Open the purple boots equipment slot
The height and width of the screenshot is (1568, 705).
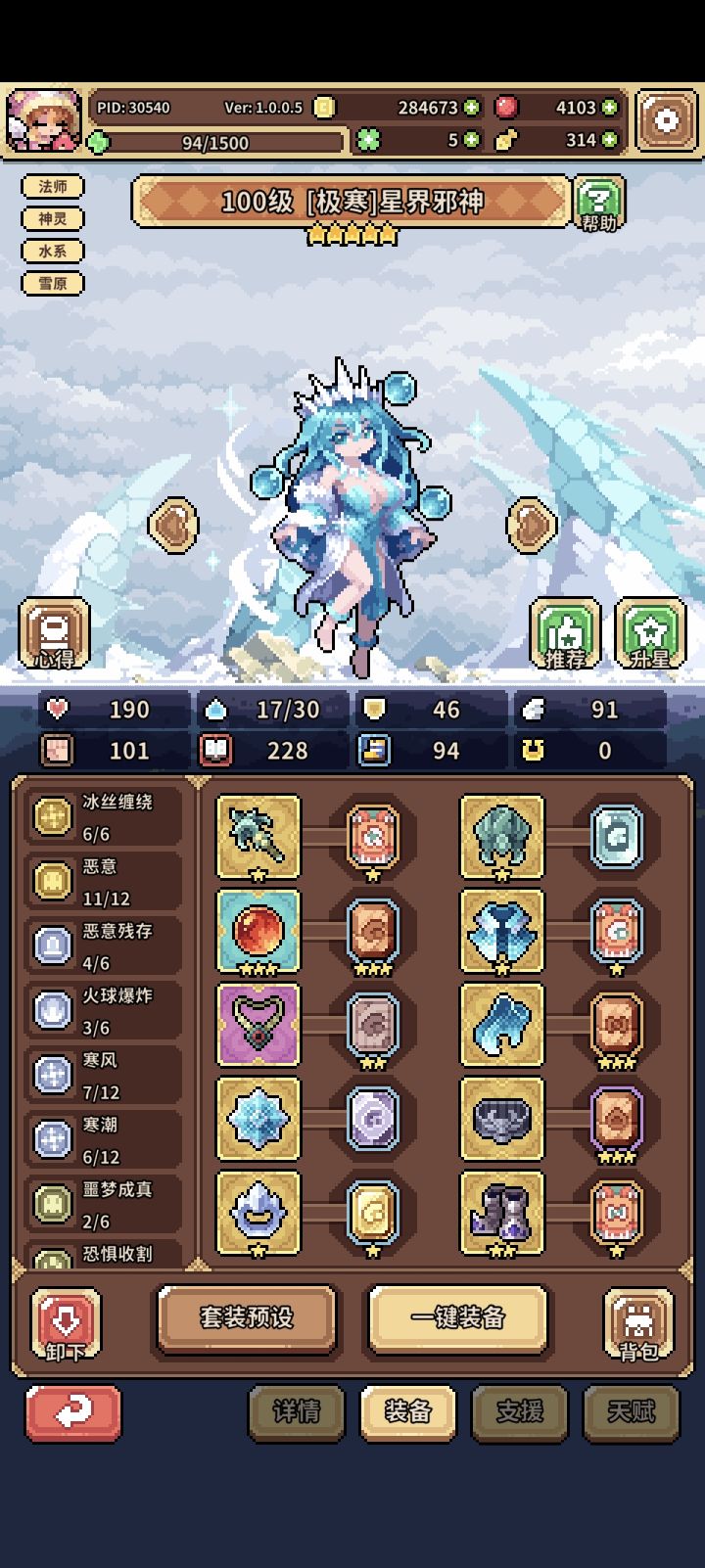[x=503, y=1214]
